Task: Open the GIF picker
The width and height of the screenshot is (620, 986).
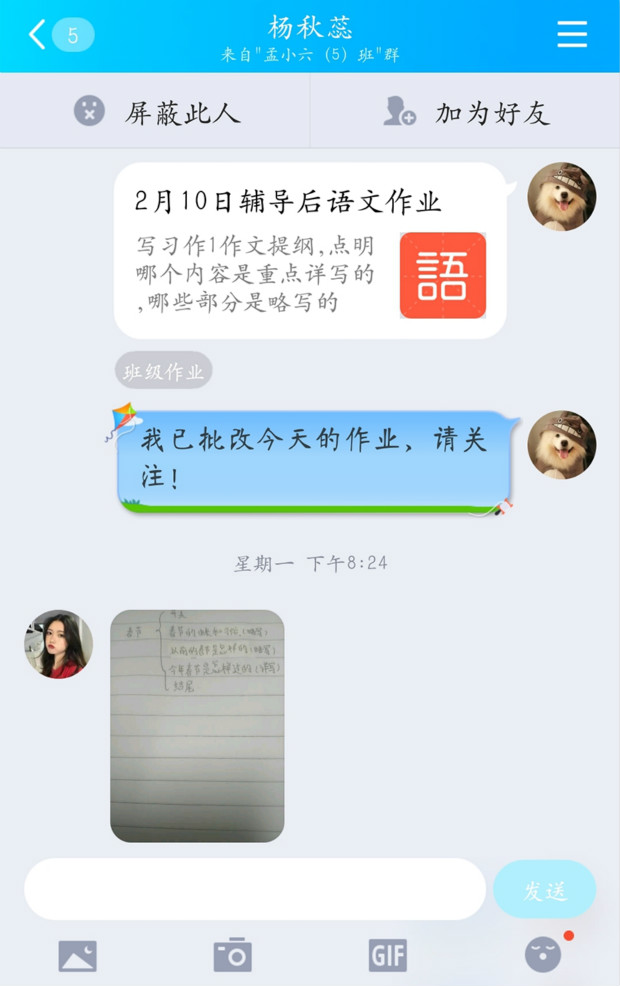Action: pos(387,956)
